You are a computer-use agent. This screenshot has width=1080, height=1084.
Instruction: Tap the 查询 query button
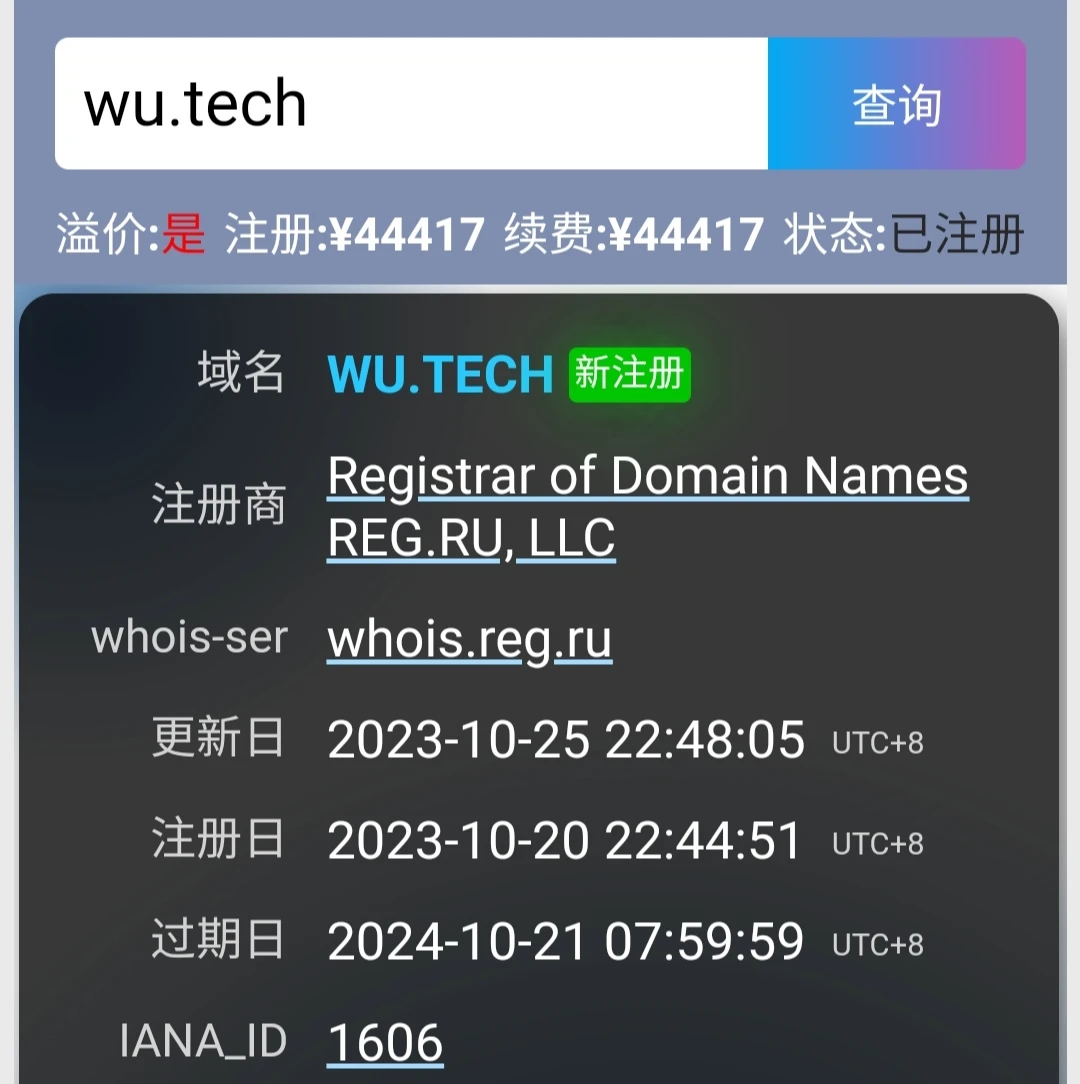click(896, 104)
